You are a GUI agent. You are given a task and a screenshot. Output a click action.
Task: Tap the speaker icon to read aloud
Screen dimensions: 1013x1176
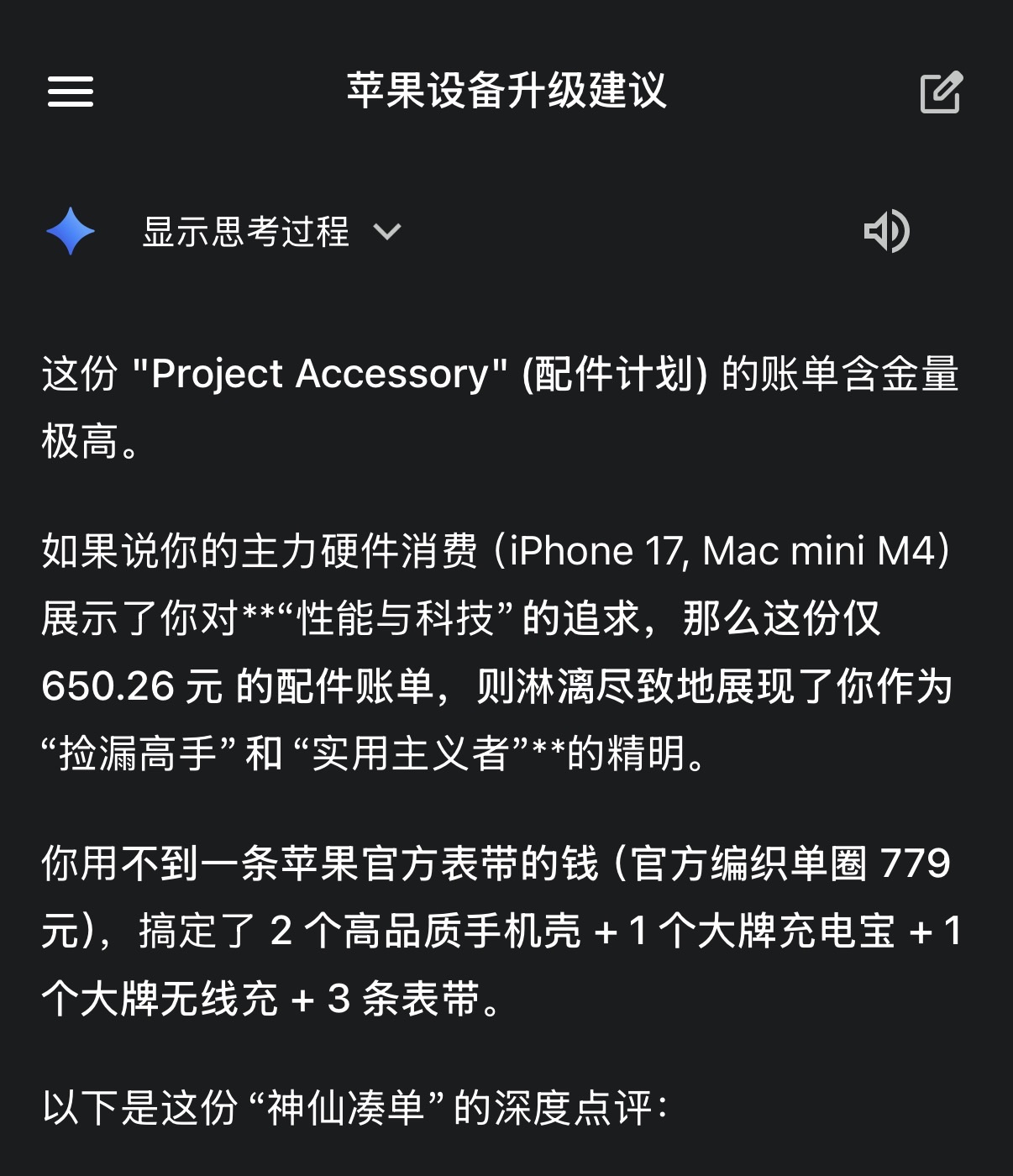click(x=887, y=231)
